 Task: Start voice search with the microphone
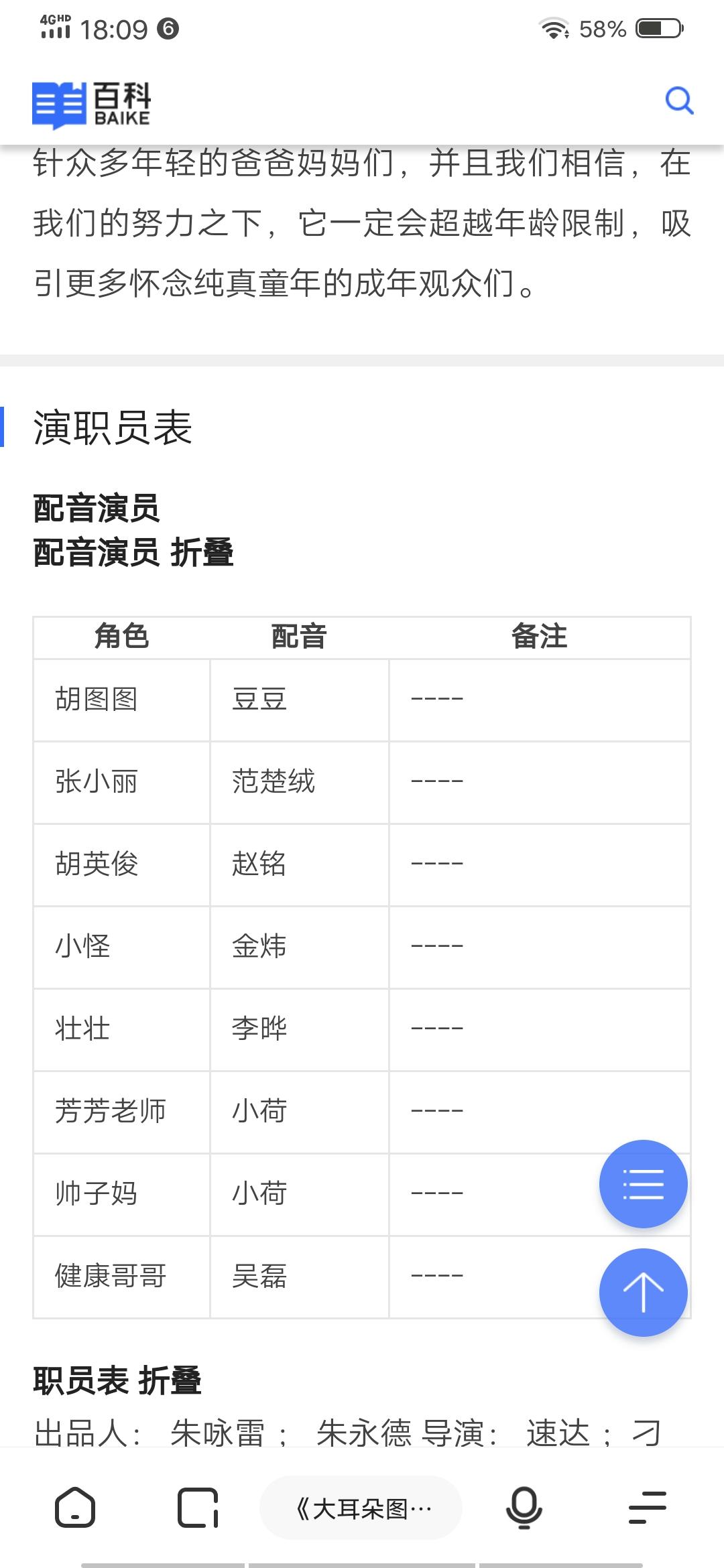pos(524,1508)
